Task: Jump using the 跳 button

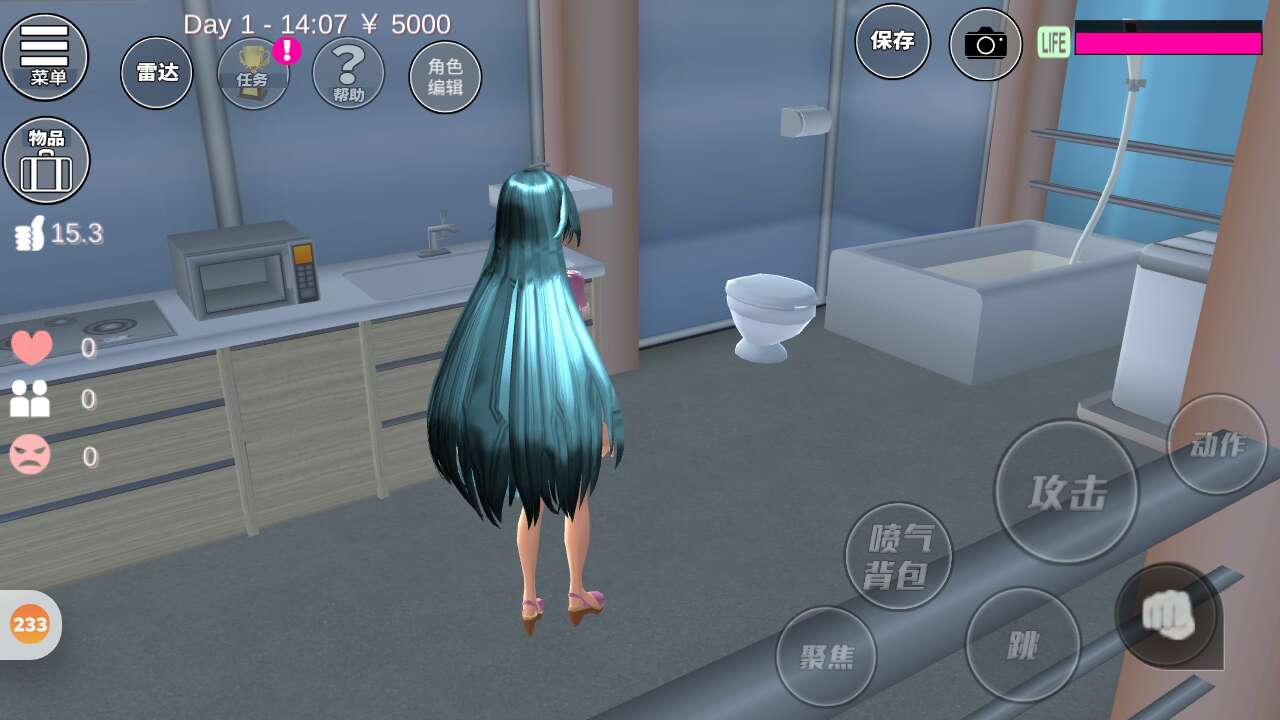Action: pyautogui.click(x=1022, y=645)
